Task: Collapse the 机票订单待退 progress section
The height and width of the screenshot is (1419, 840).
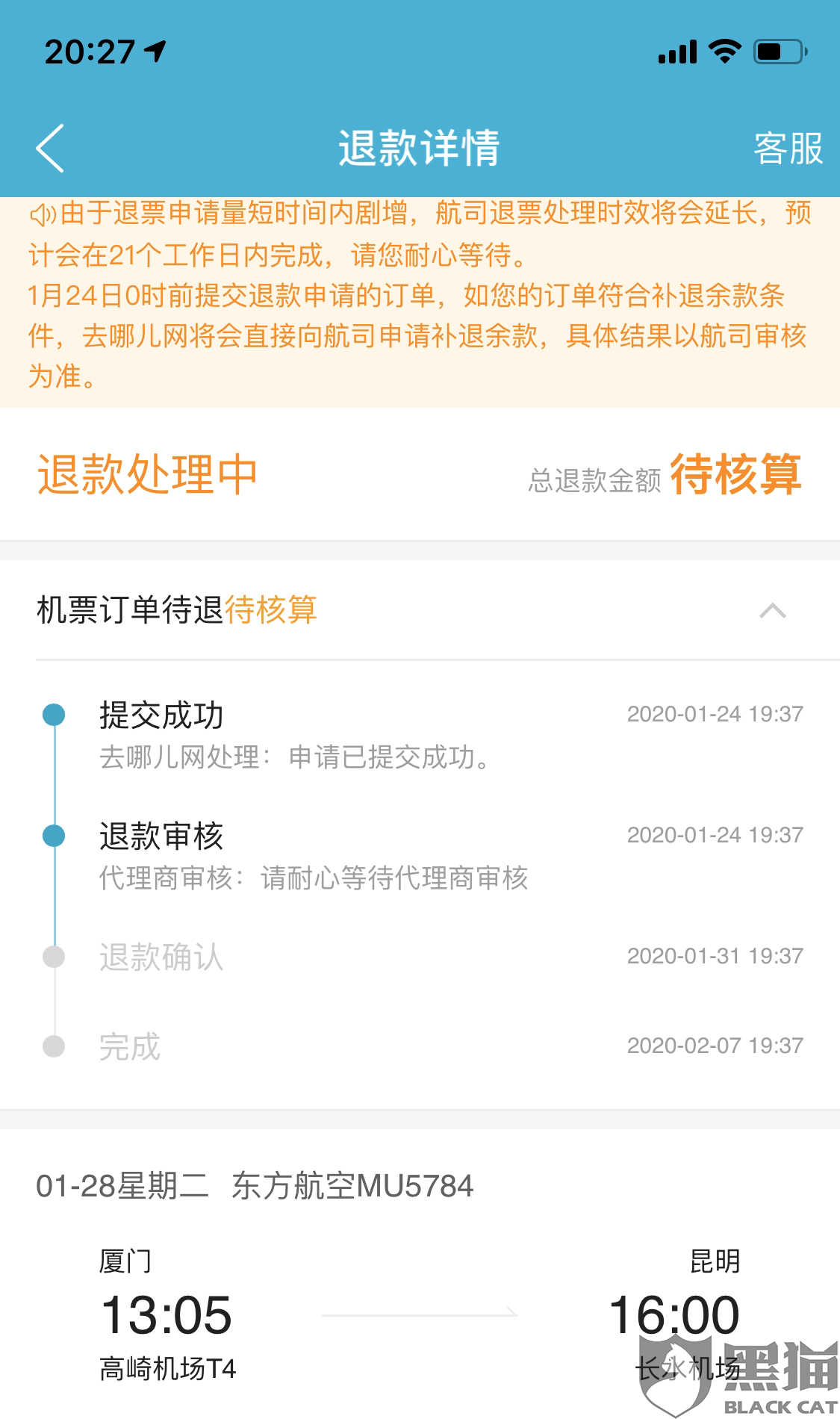Action: [773, 611]
